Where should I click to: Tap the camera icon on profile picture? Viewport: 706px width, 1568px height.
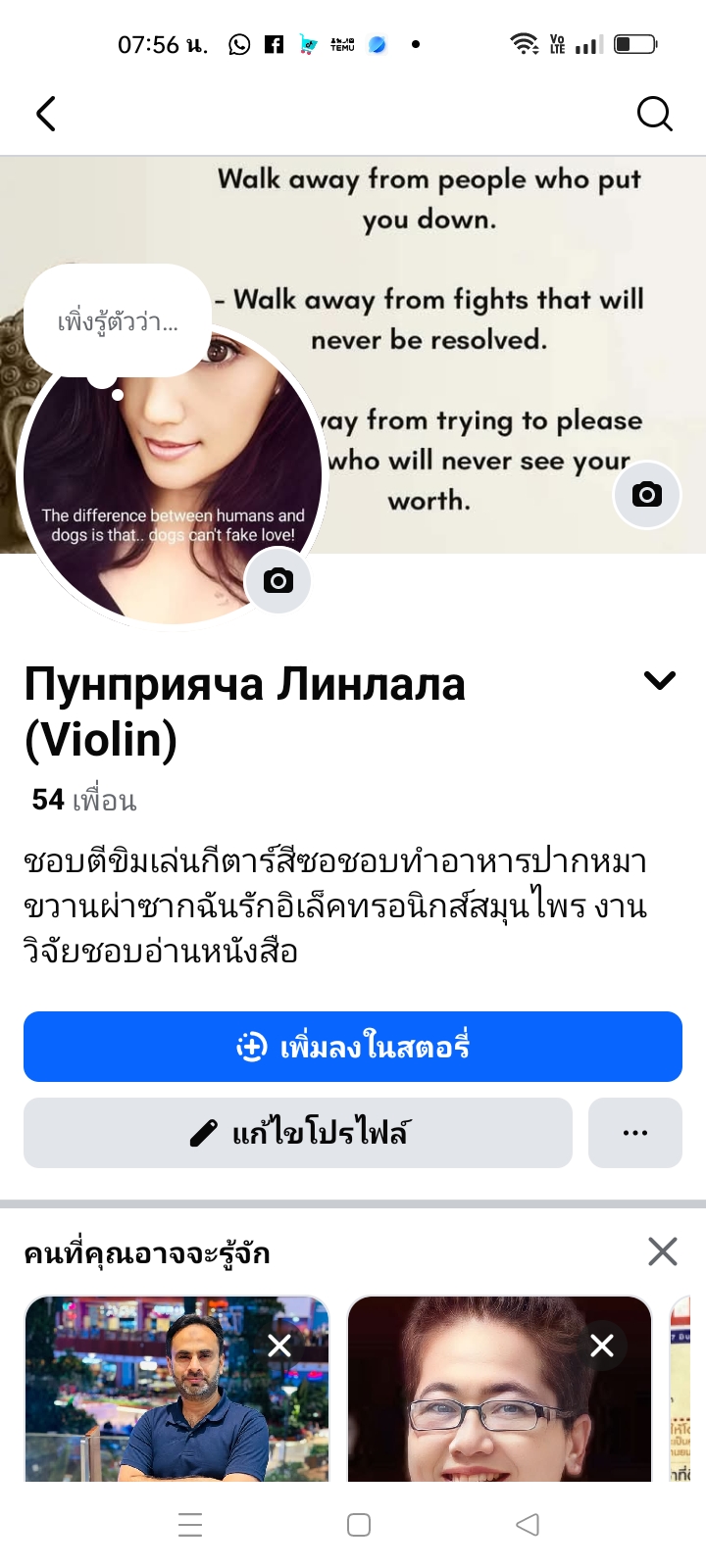point(277,581)
